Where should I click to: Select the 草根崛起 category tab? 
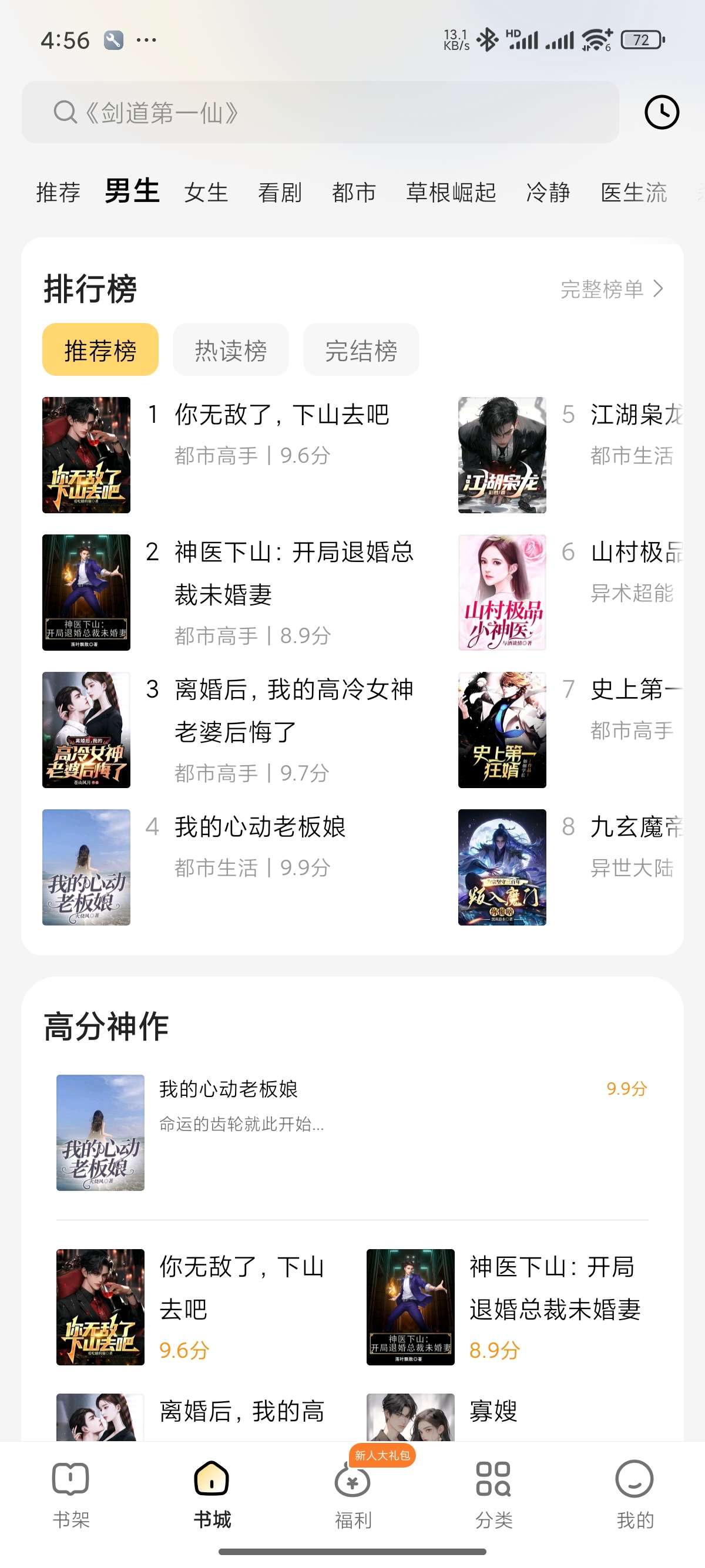[451, 193]
